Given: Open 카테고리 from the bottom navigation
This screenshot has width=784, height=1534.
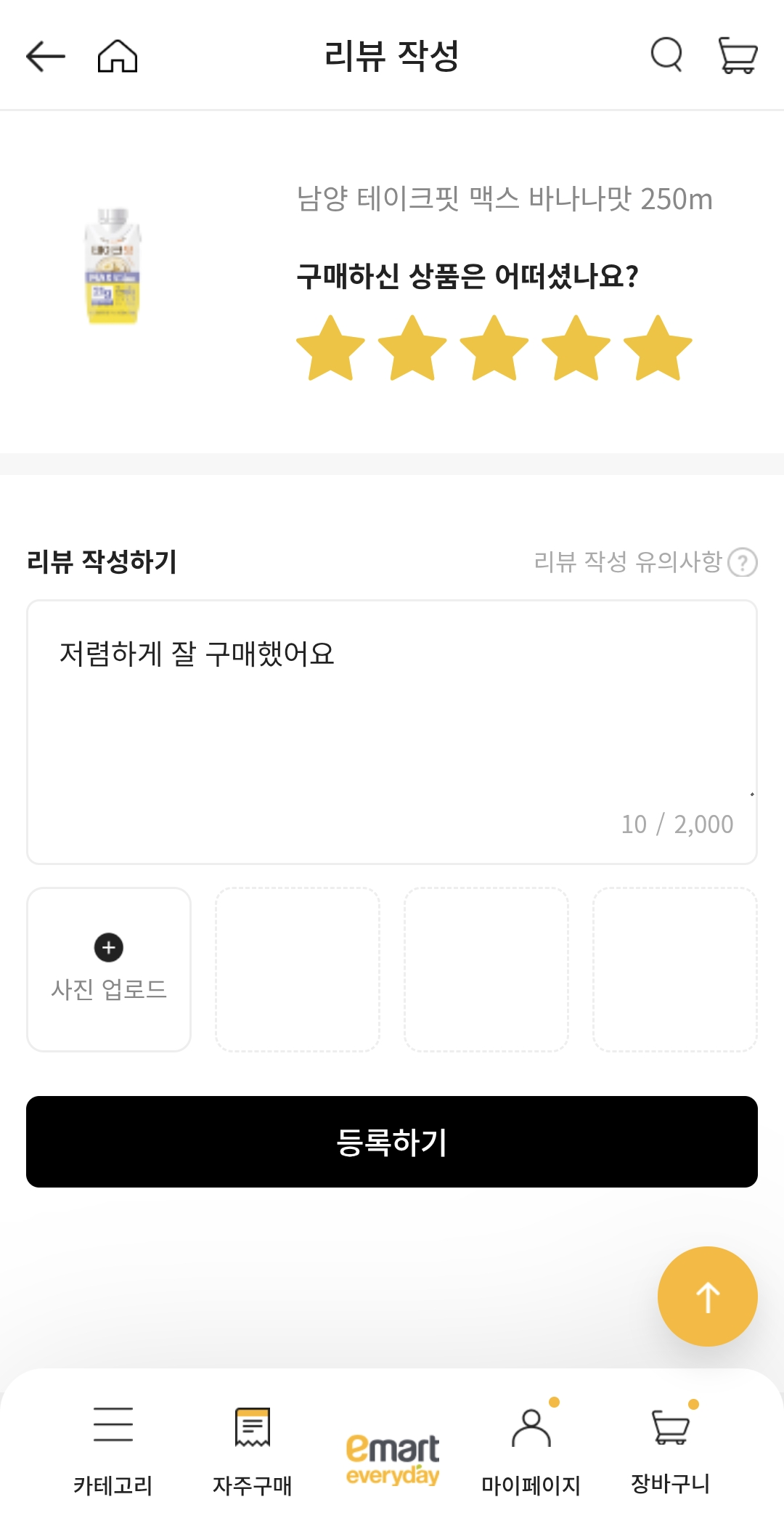Looking at the screenshot, I should point(114,1445).
